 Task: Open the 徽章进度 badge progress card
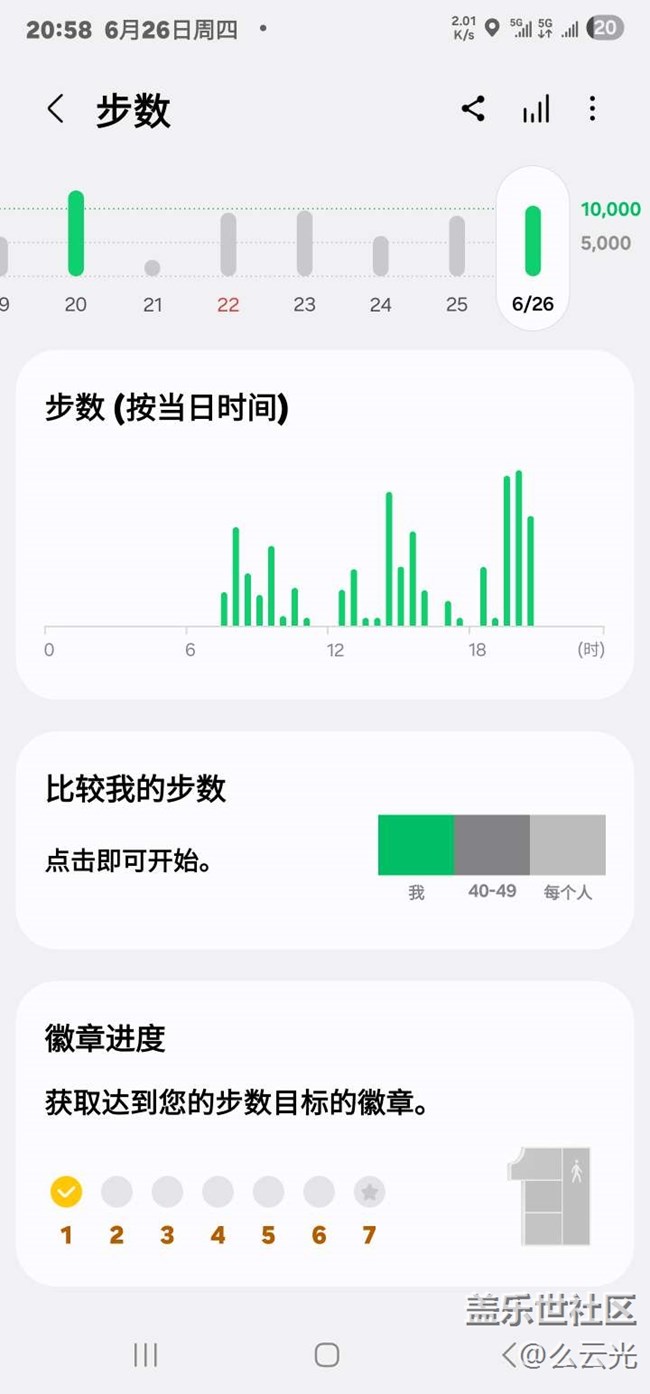(325, 1133)
